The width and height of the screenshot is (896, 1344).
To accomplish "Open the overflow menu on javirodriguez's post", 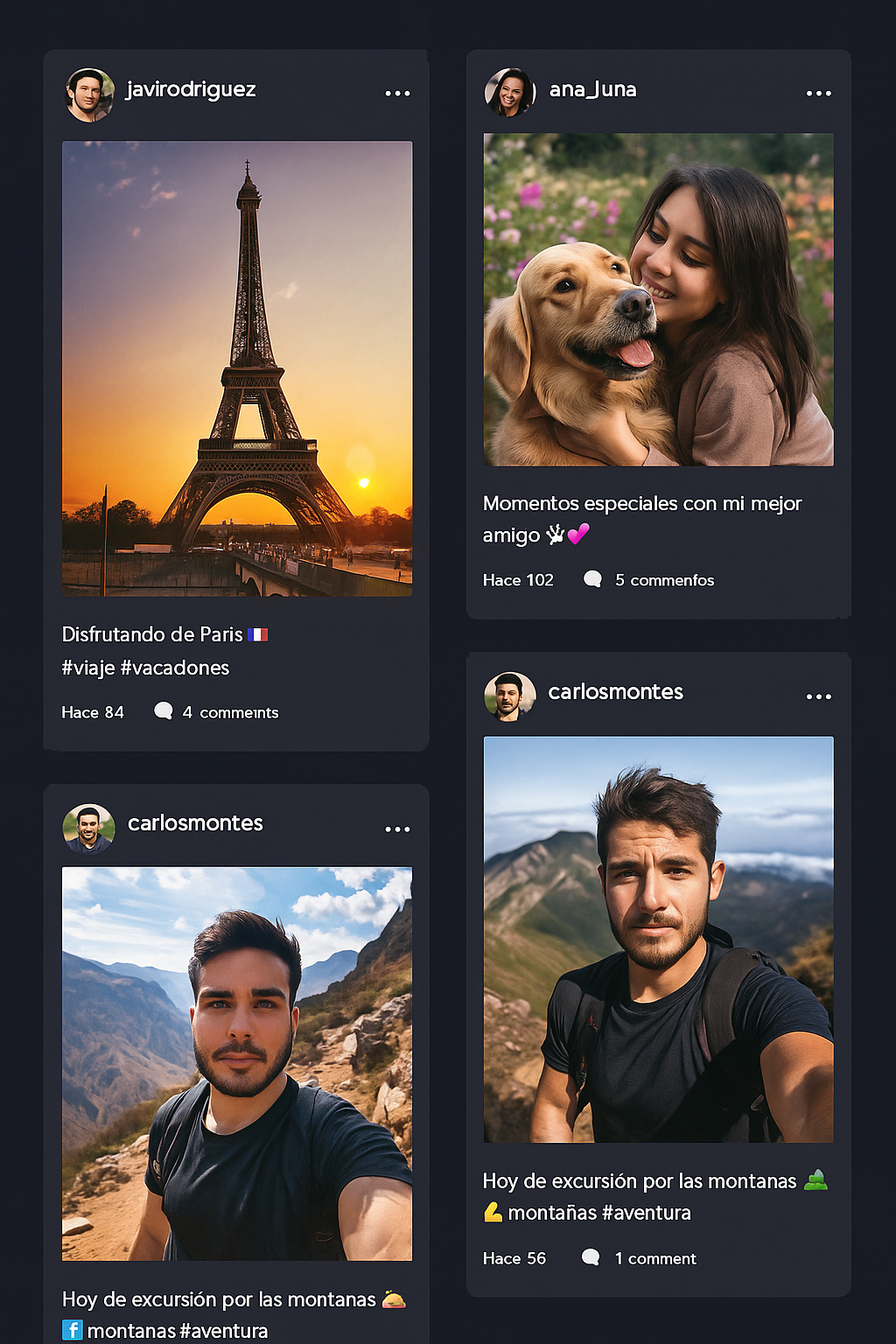I will [397, 93].
